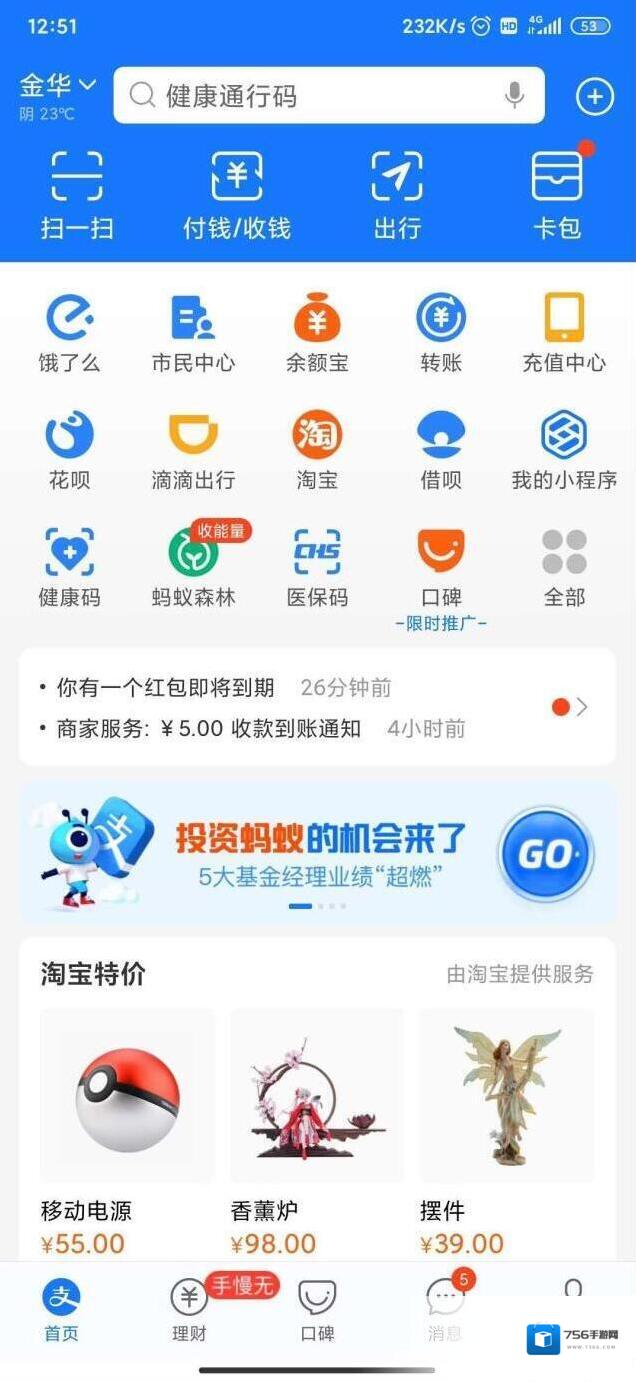Viewport: 636px width, 1382px height.
Task: Open 转账 transfer
Action: (x=441, y=334)
